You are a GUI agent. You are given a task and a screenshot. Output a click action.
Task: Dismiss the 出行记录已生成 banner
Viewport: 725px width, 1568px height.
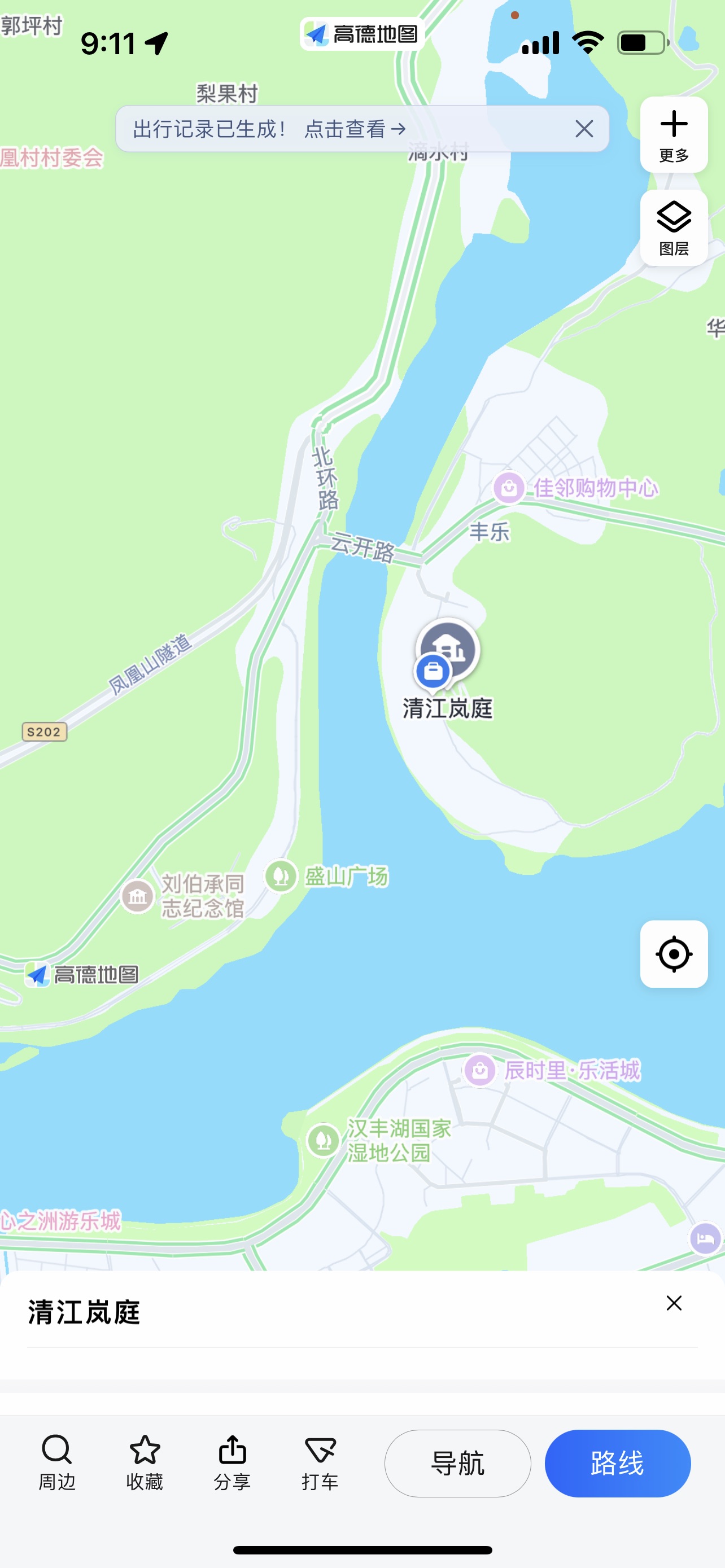coord(584,129)
